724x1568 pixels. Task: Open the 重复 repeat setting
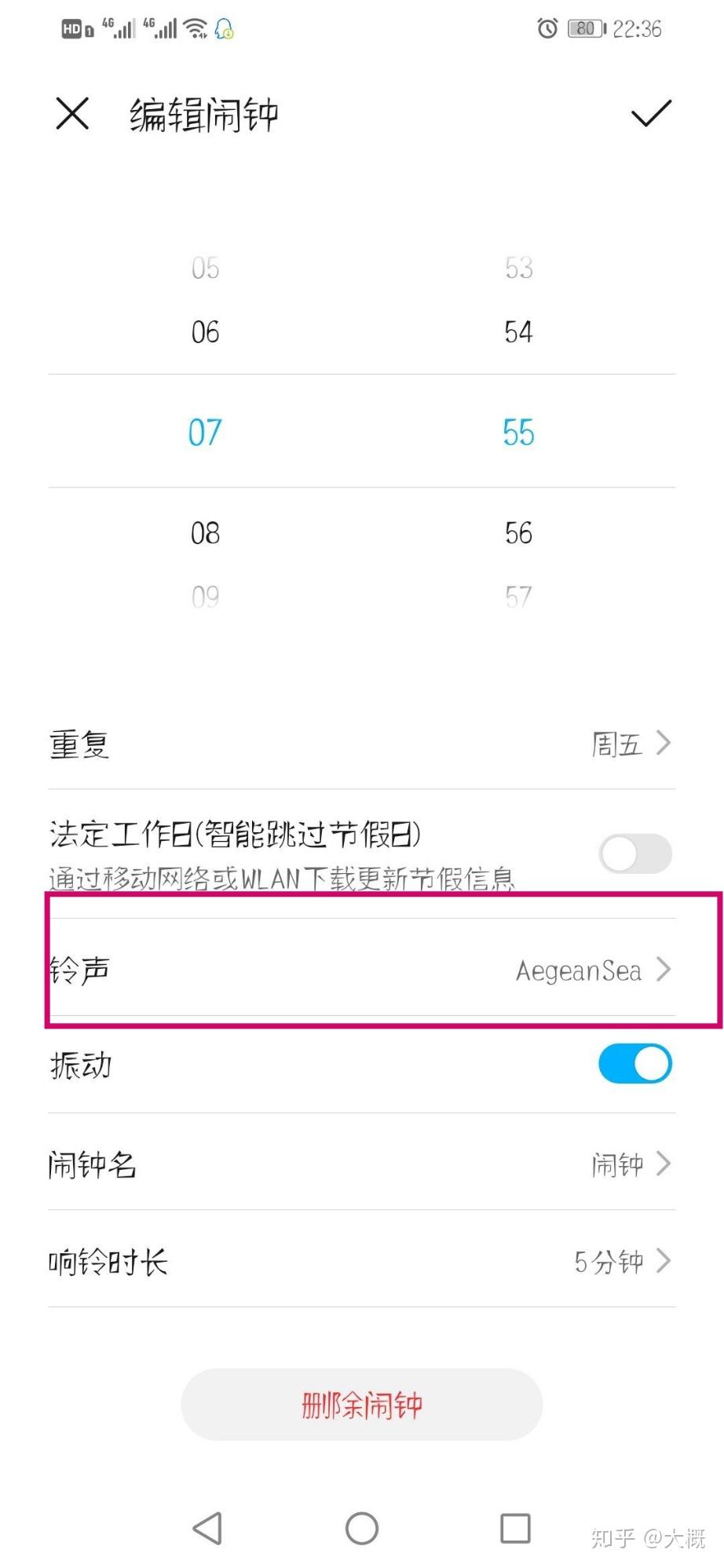point(361,743)
